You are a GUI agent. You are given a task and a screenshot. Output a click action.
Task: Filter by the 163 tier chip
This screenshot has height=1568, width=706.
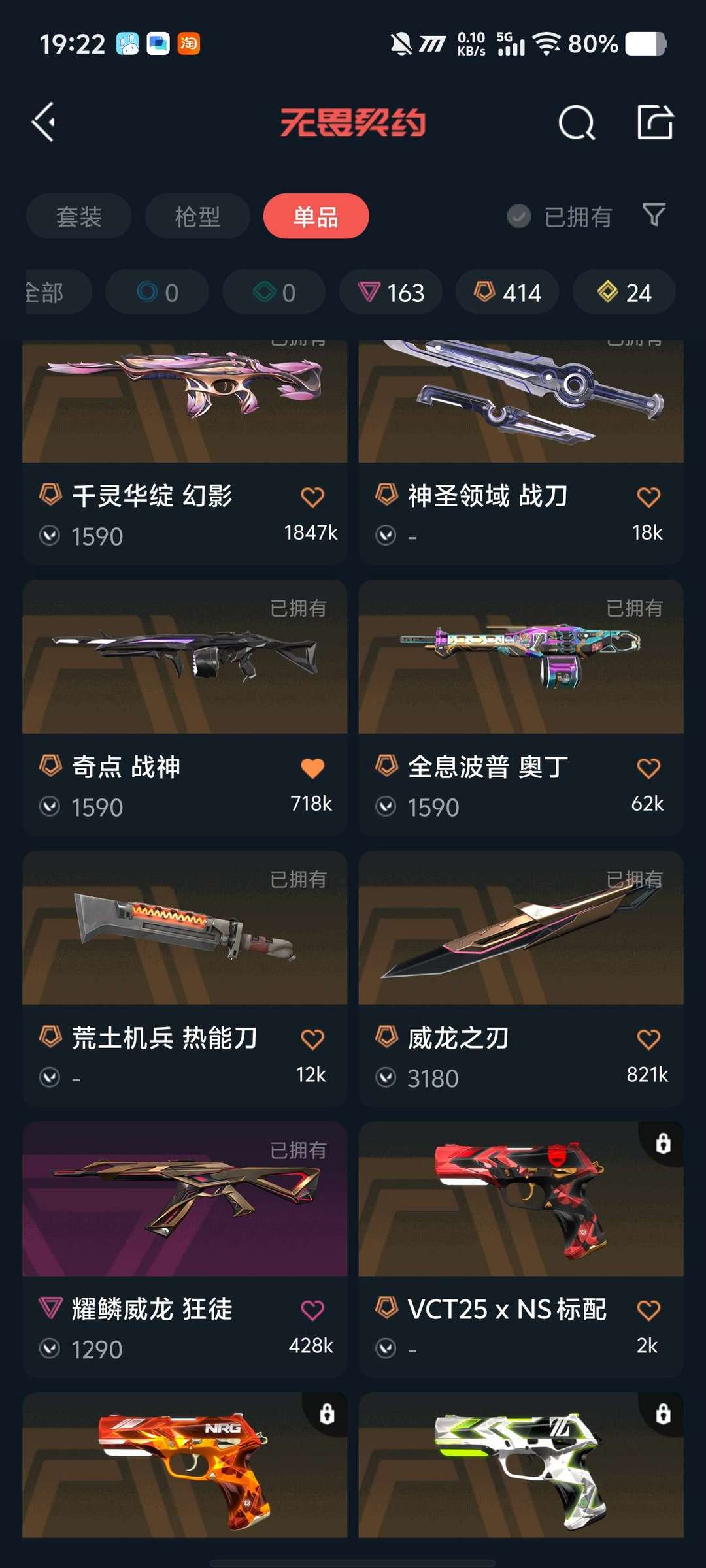pyautogui.click(x=391, y=292)
